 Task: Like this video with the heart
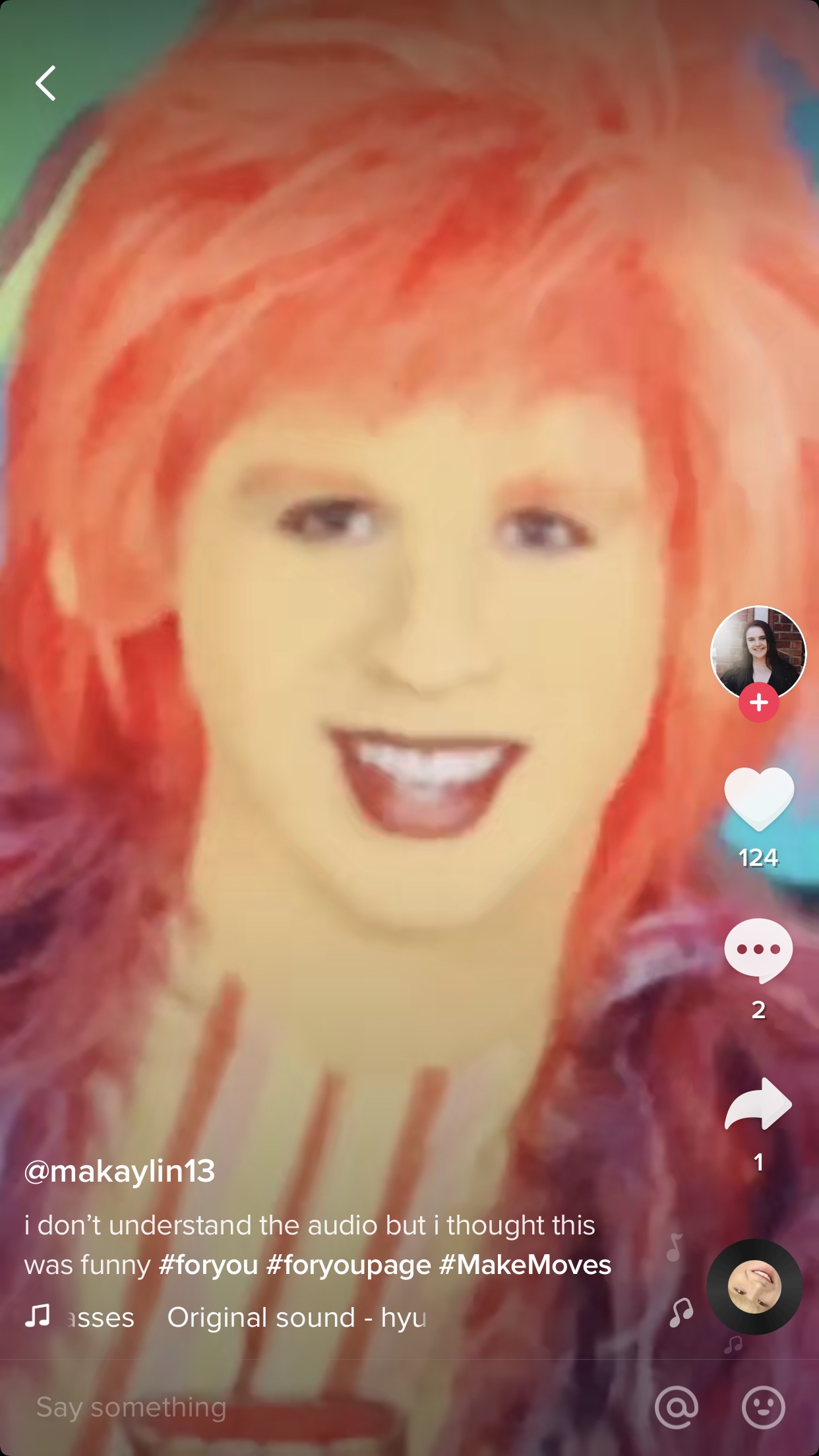tap(758, 799)
